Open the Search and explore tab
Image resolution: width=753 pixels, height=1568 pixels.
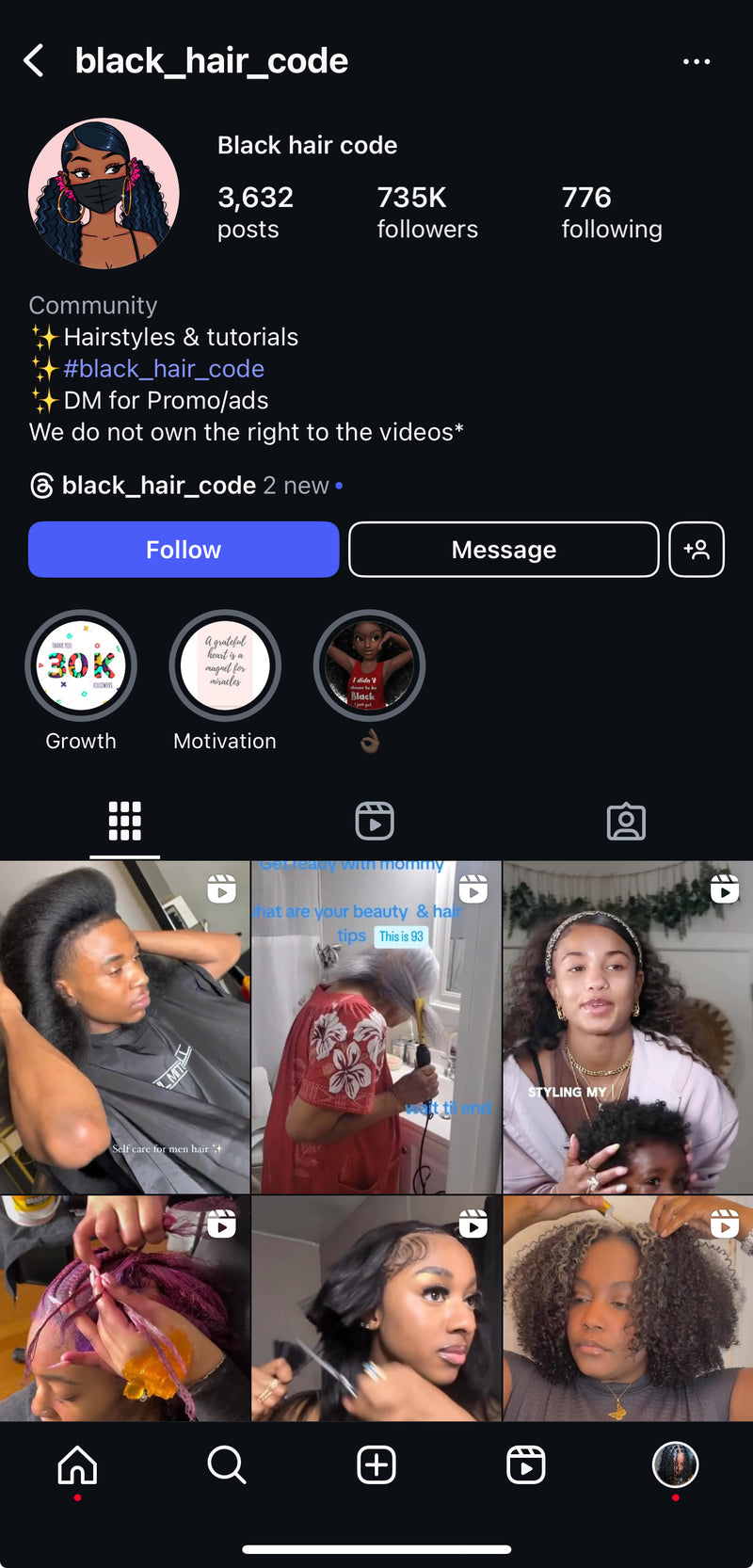[226, 1465]
